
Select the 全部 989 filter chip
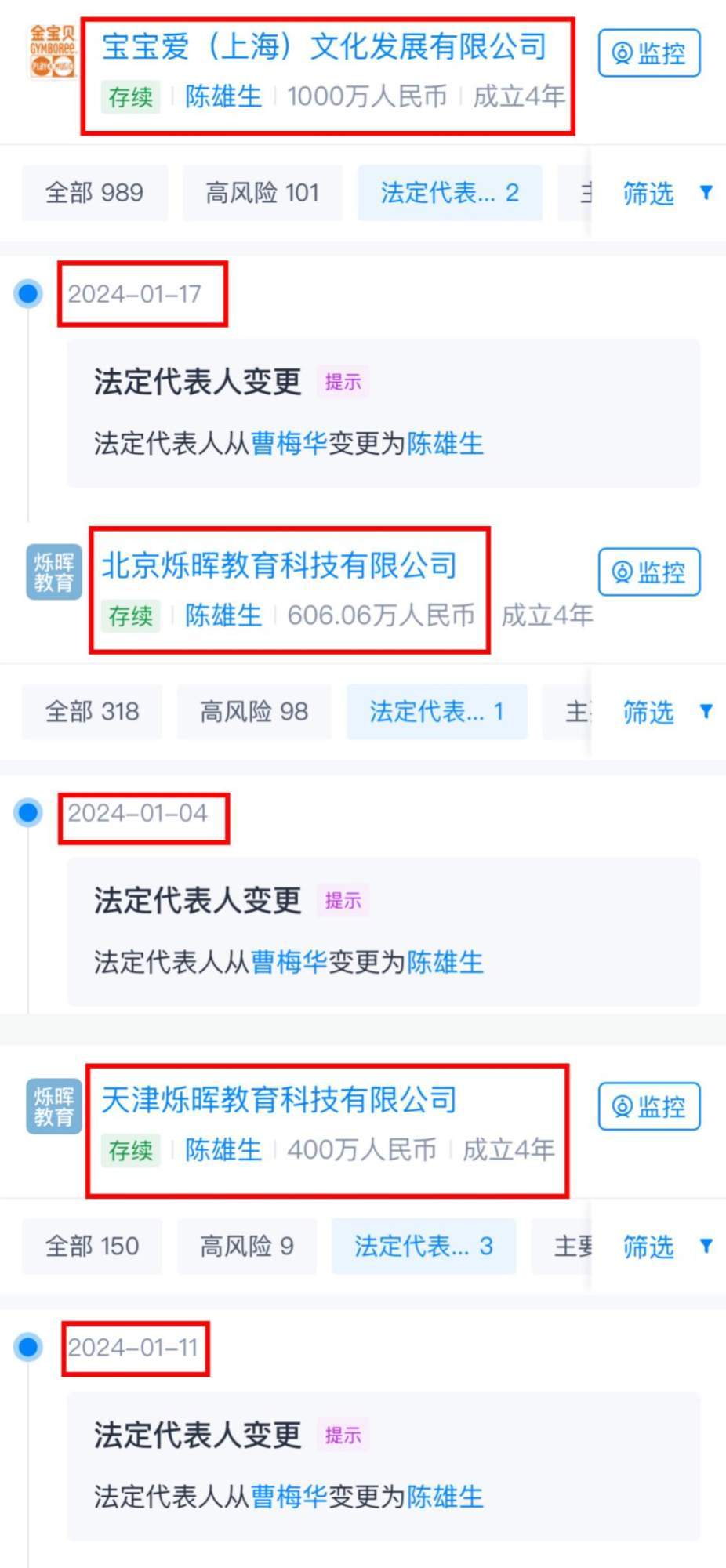point(95,193)
